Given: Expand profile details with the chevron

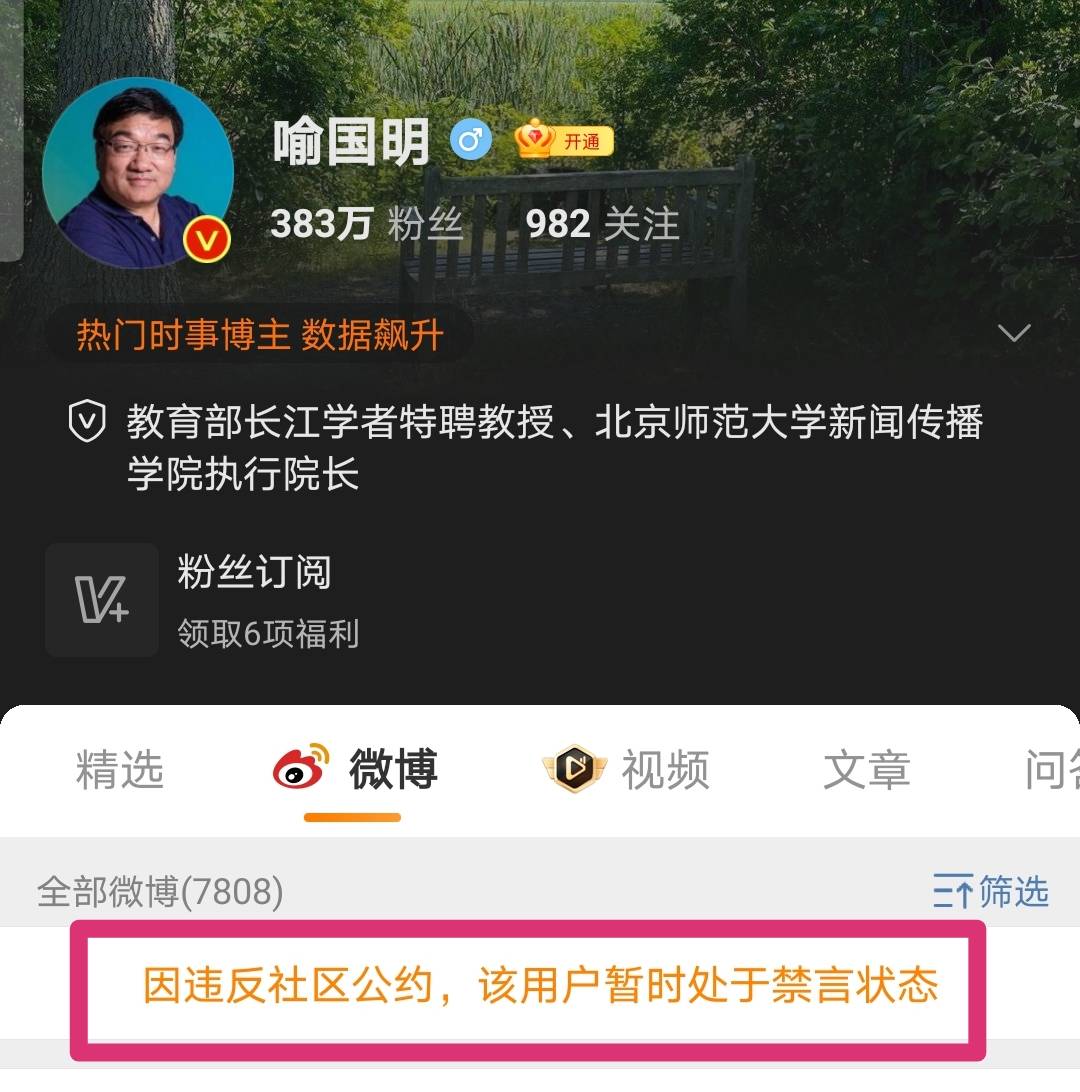Looking at the screenshot, I should [x=1014, y=333].
